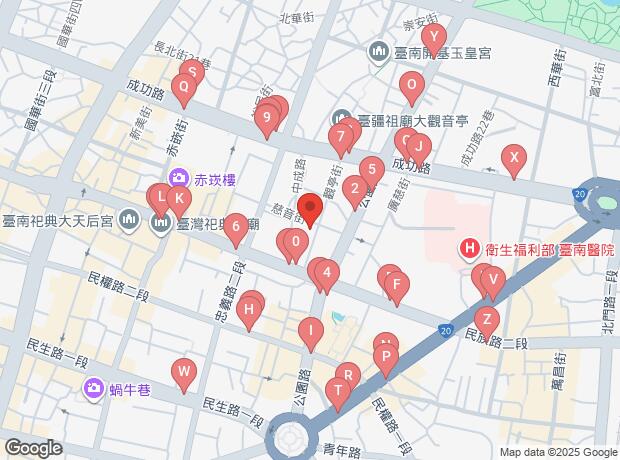
Task: Select map marker 5
Action: coord(371,169)
